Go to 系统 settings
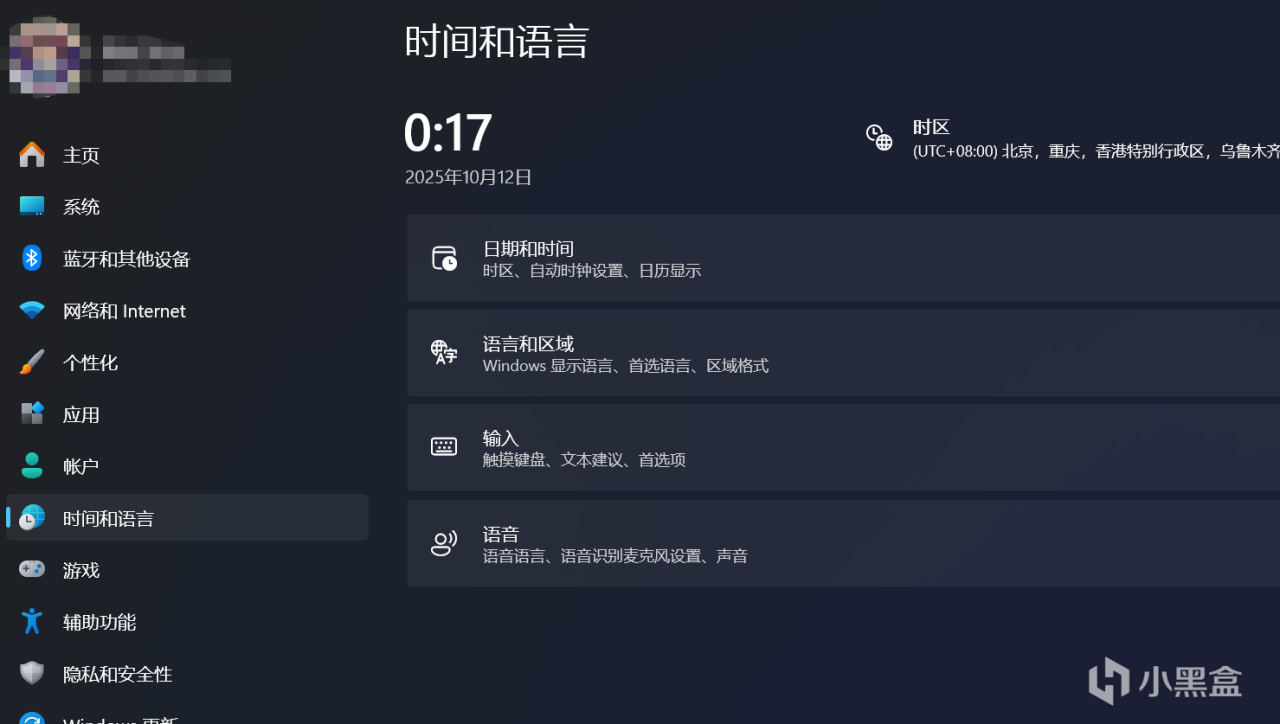Screen dimensions: 1280x724 pos(82,207)
